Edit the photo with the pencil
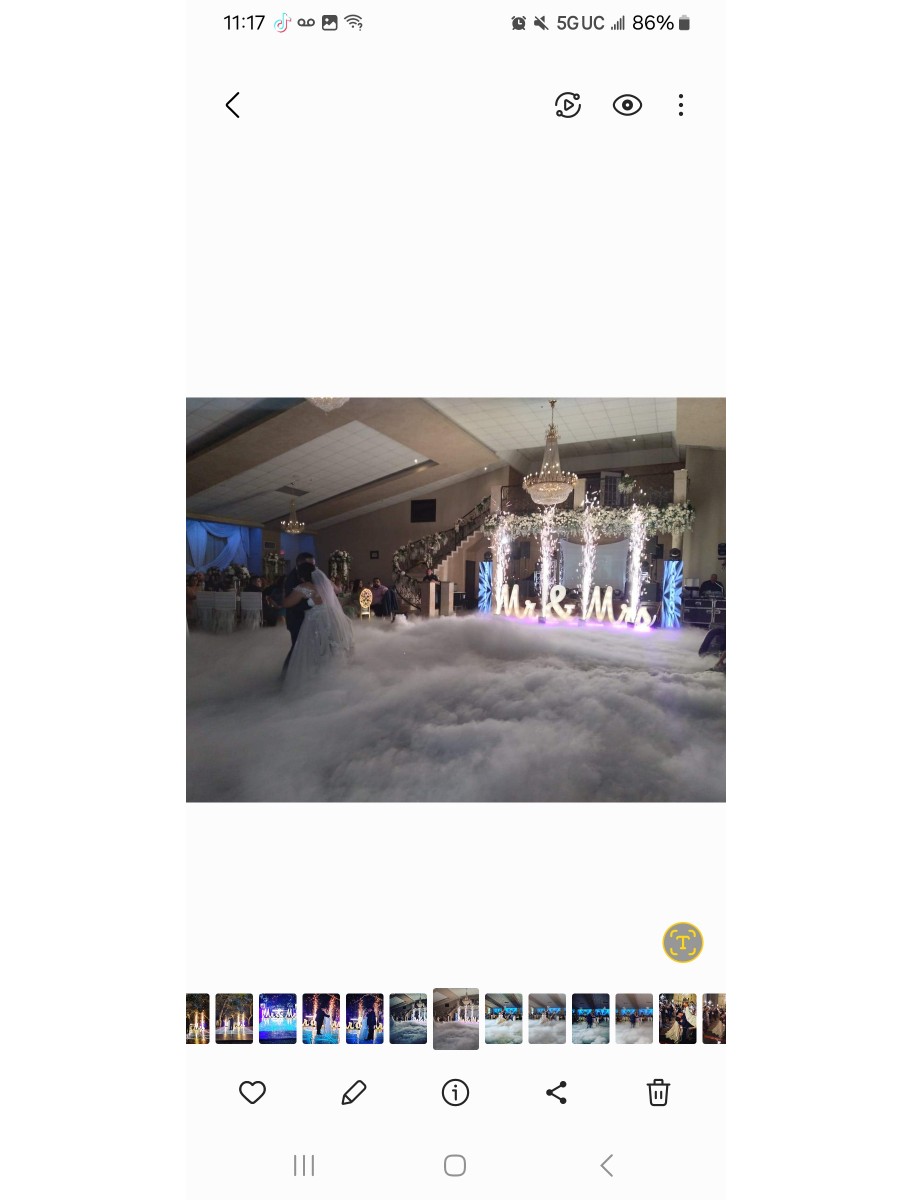 [x=354, y=1093]
